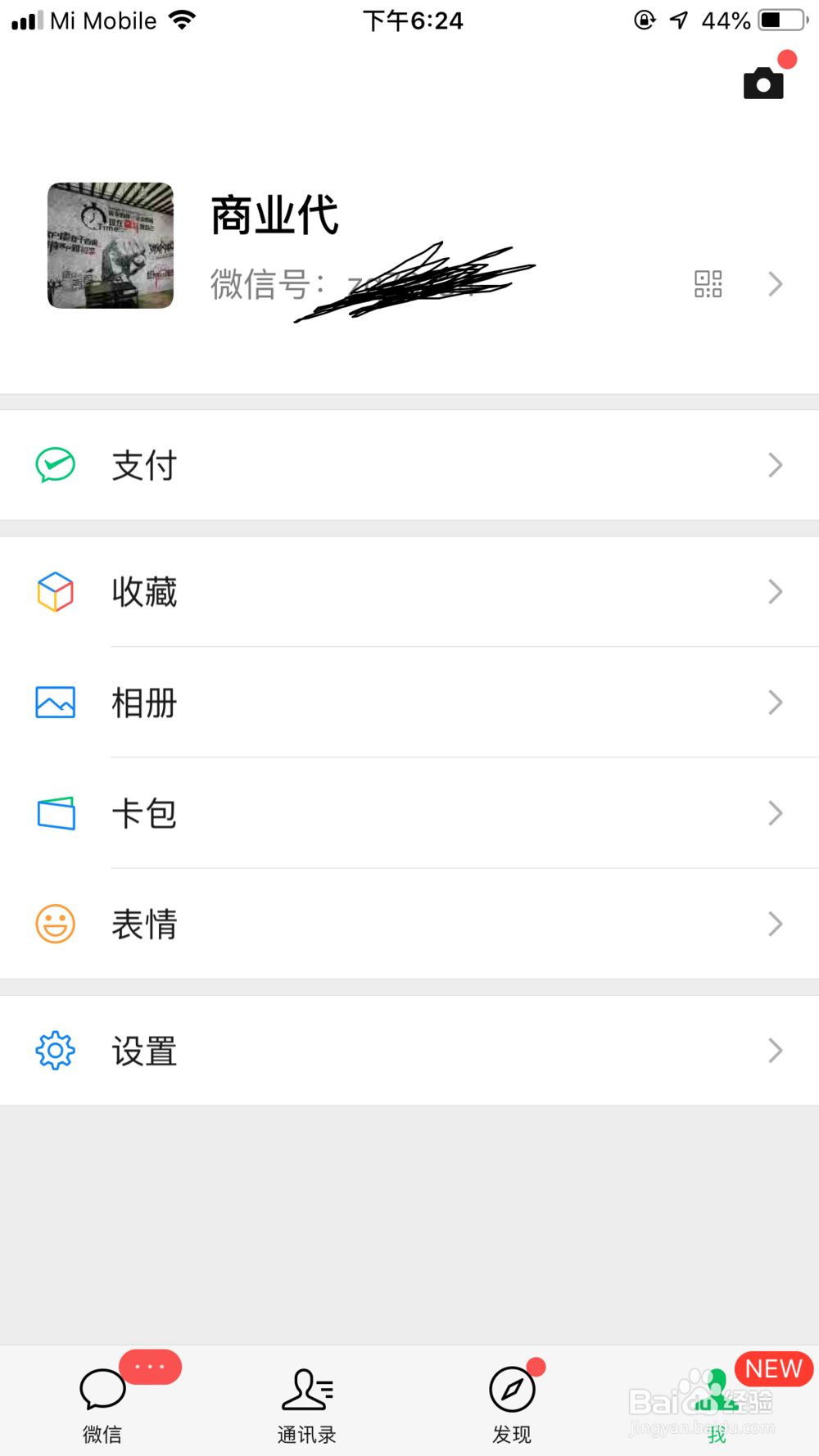This screenshot has width=819, height=1456.
Task: Open 设置 (Settings) gear icon
Action: pos(55,1051)
